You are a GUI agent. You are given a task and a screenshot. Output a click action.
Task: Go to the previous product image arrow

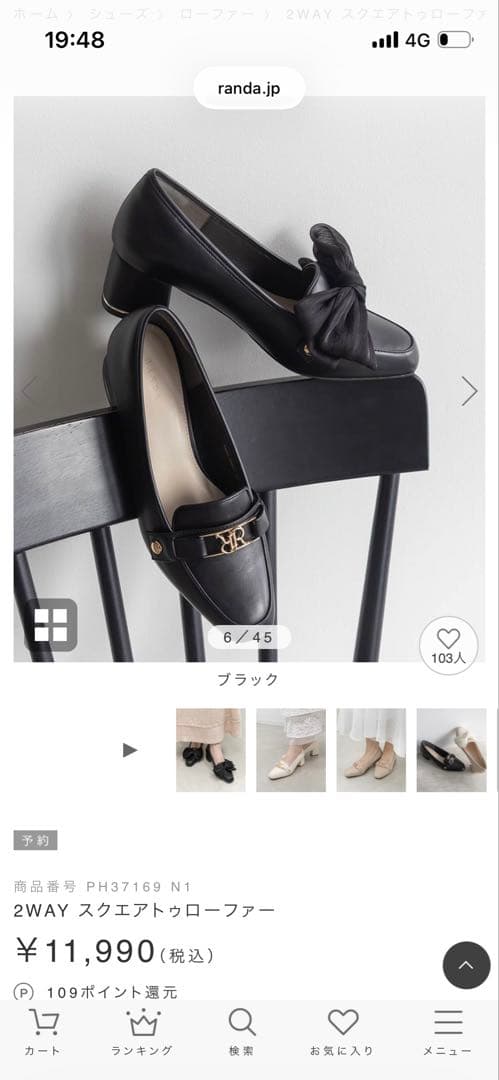tap(28, 391)
